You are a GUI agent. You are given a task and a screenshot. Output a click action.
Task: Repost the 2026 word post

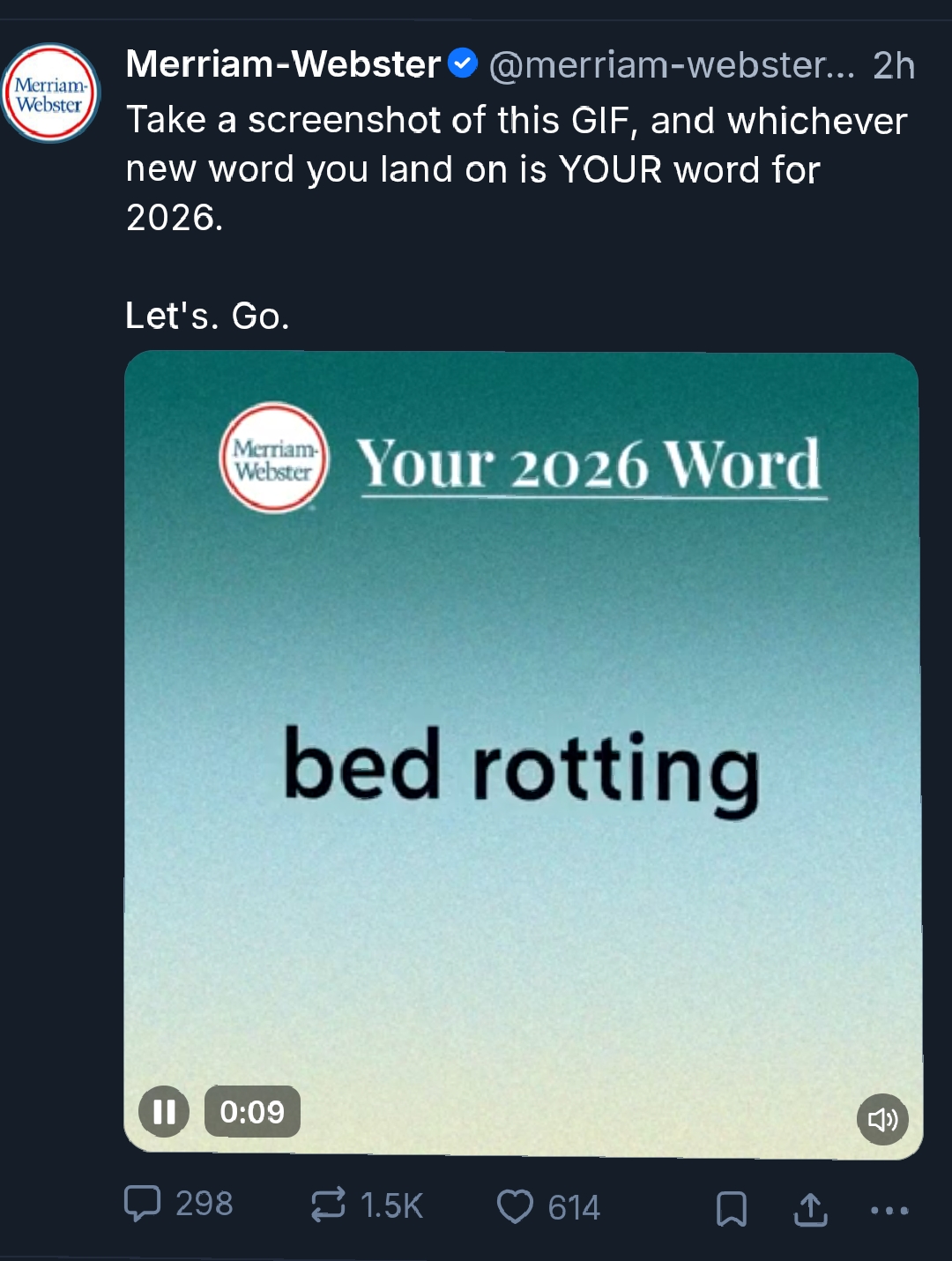tap(328, 1205)
